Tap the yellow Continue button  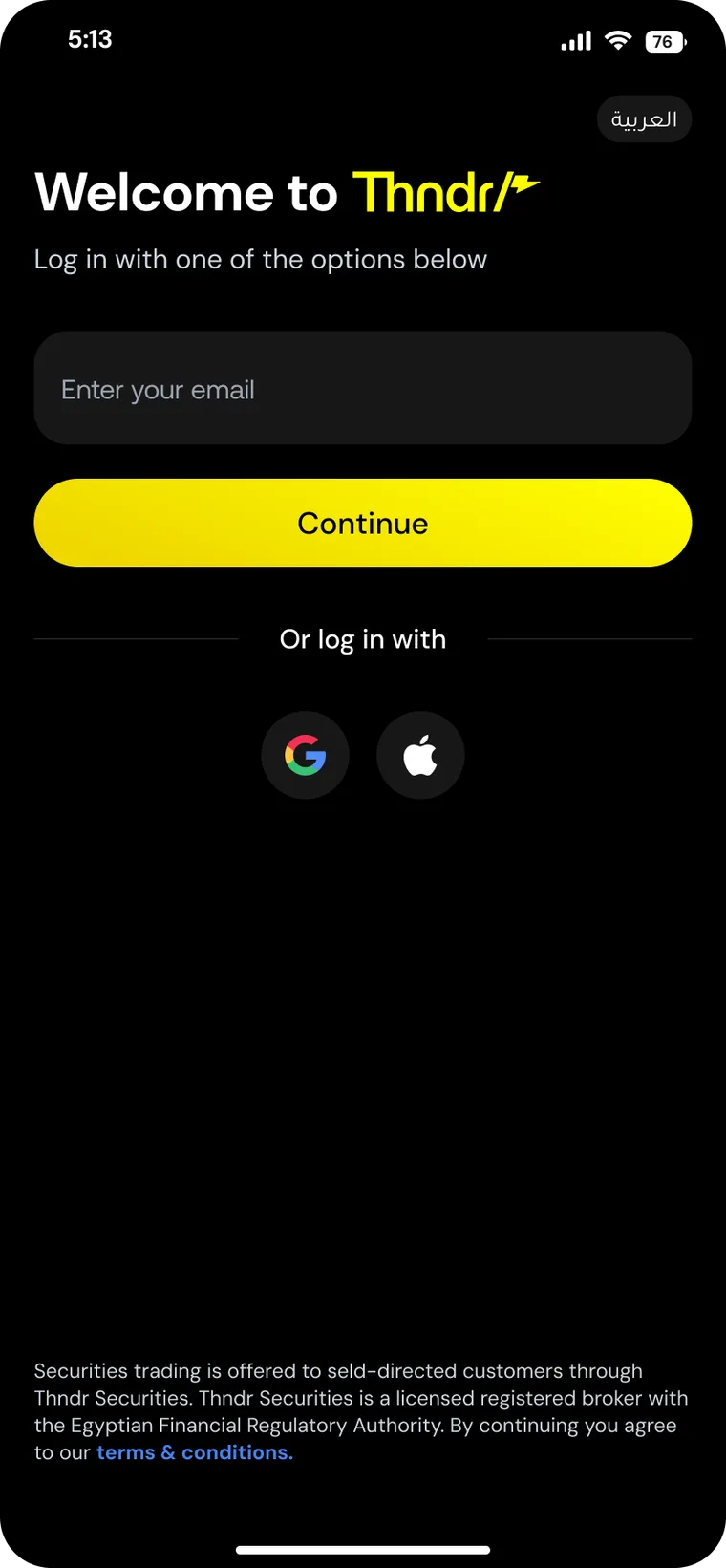[363, 523]
